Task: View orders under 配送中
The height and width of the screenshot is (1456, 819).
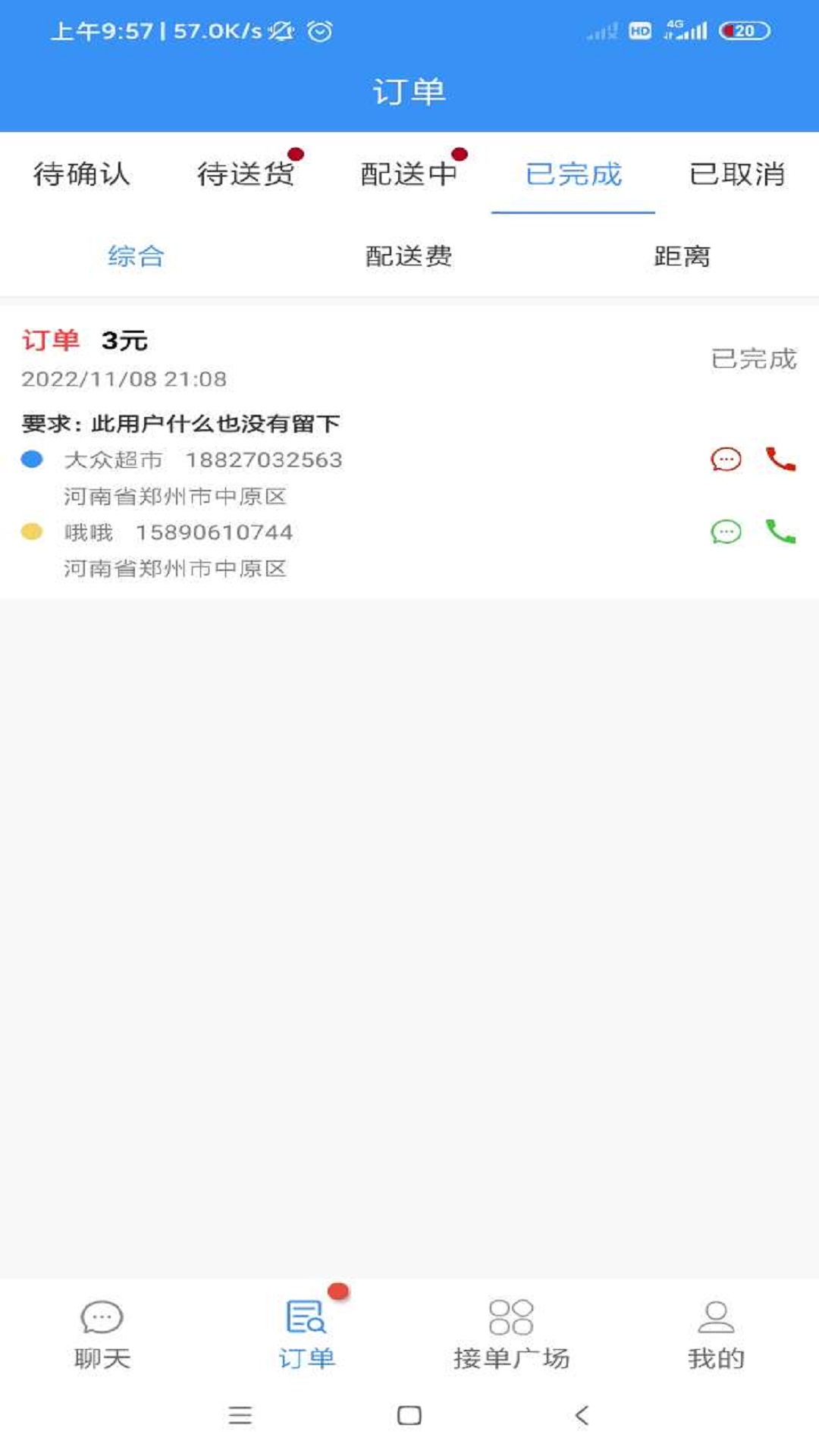Action: pos(409,174)
